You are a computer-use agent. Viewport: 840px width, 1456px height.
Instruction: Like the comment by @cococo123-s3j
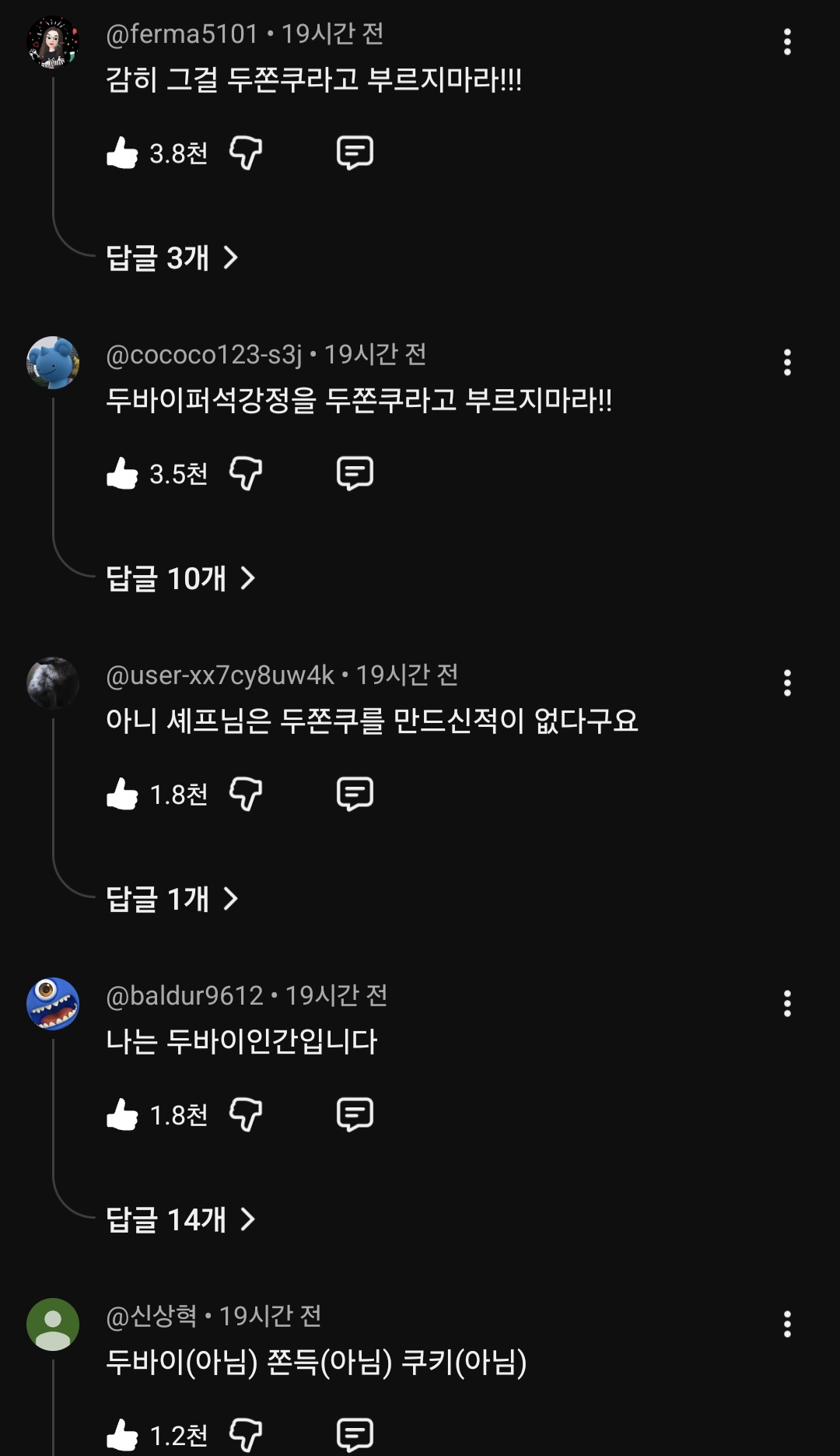(x=122, y=473)
